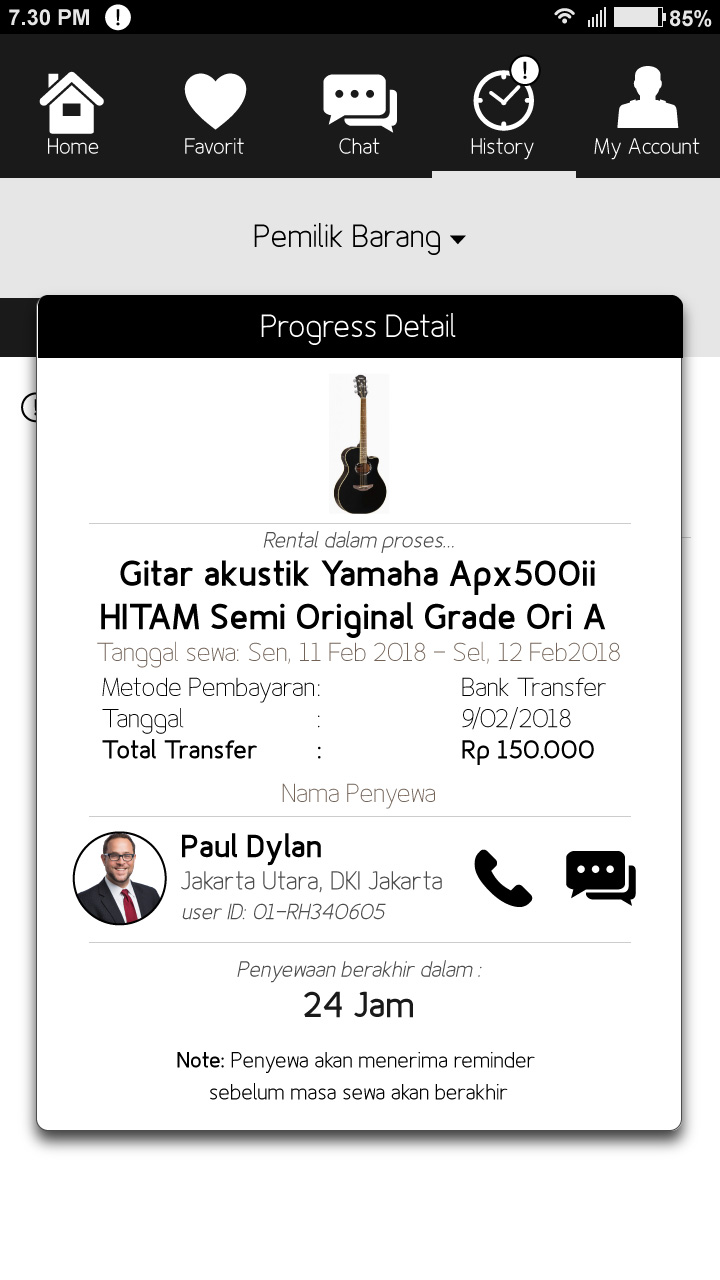Message Paul Dylan via chat icon
The width and height of the screenshot is (720, 1280).
click(600, 878)
